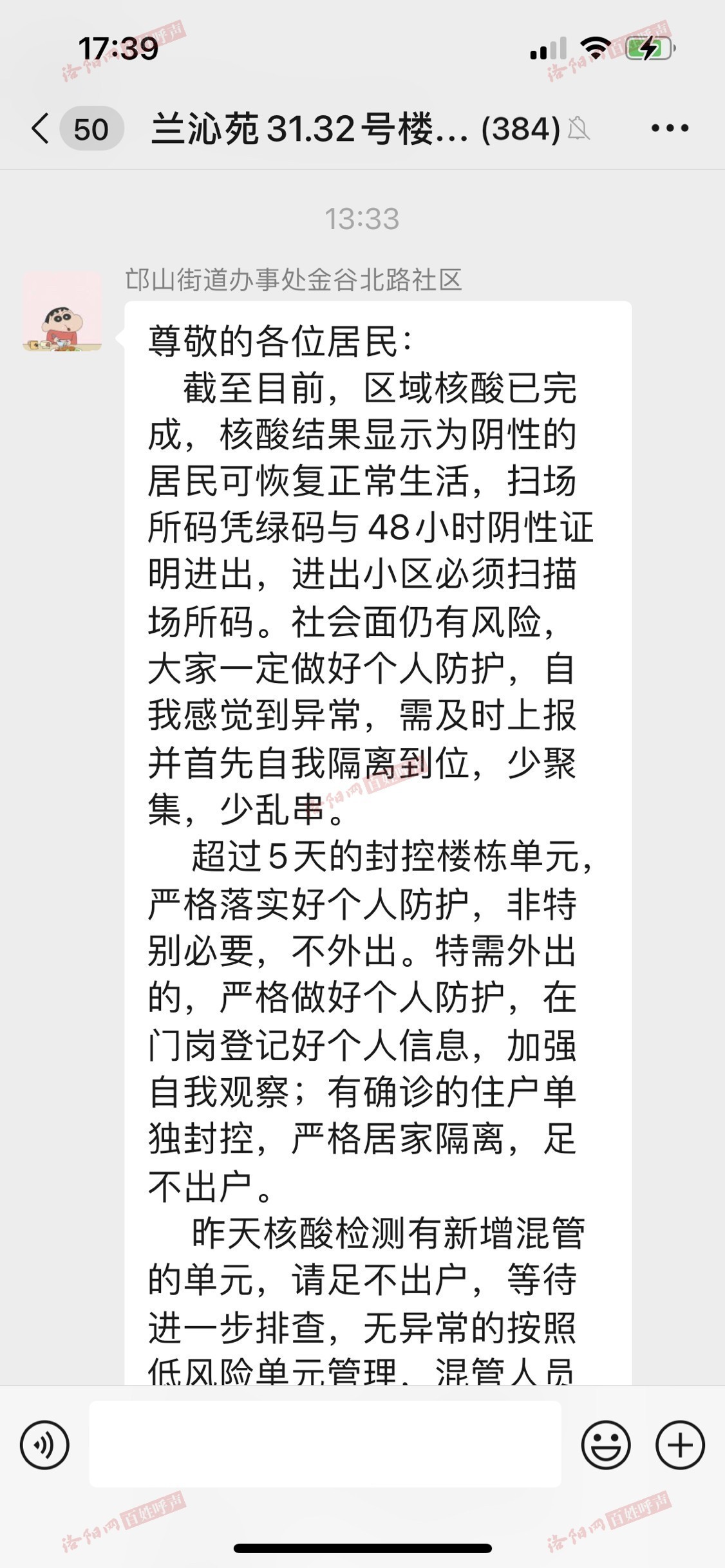This screenshot has width=725, height=1568.
Task: Open the emoji picker
Action: pos(606,1445)
